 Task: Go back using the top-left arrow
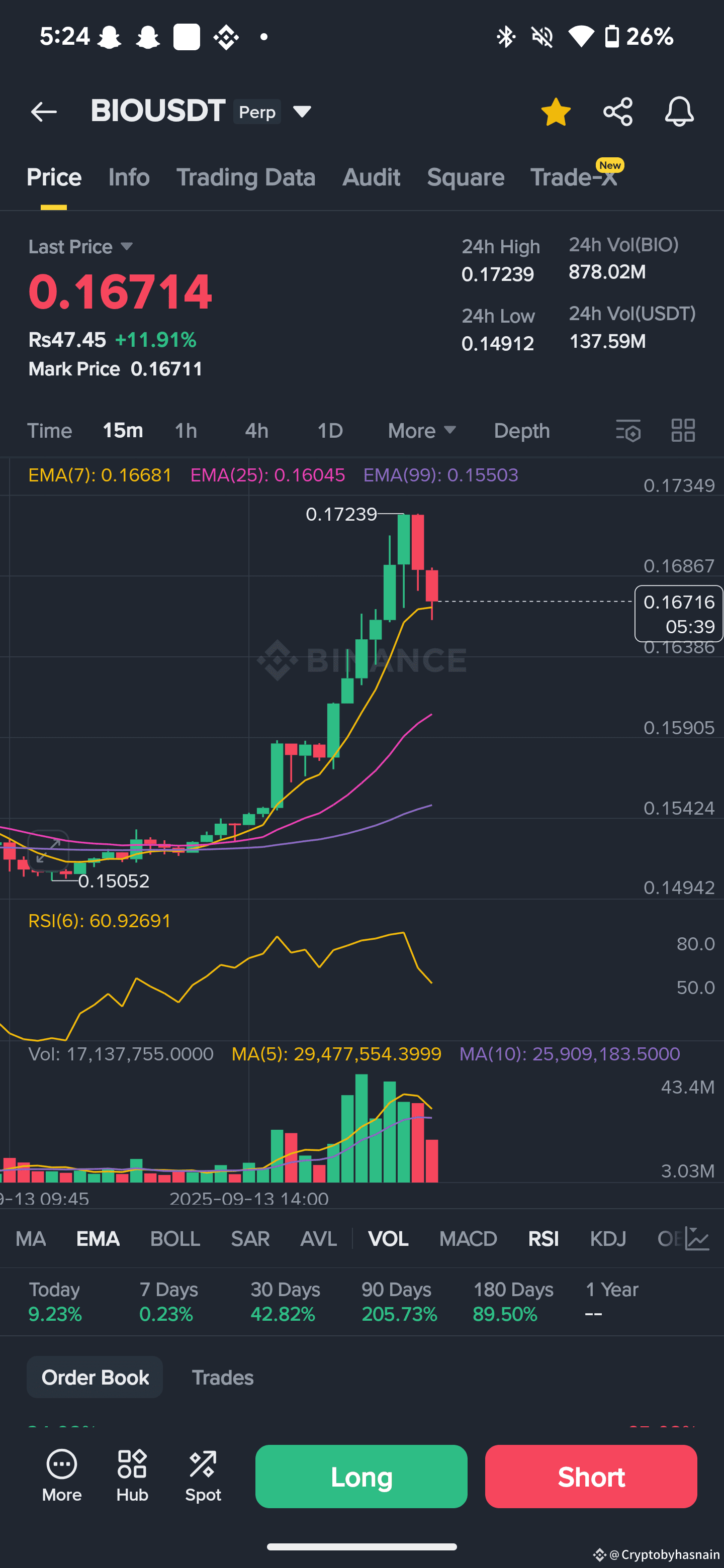[x=43, y=112]
